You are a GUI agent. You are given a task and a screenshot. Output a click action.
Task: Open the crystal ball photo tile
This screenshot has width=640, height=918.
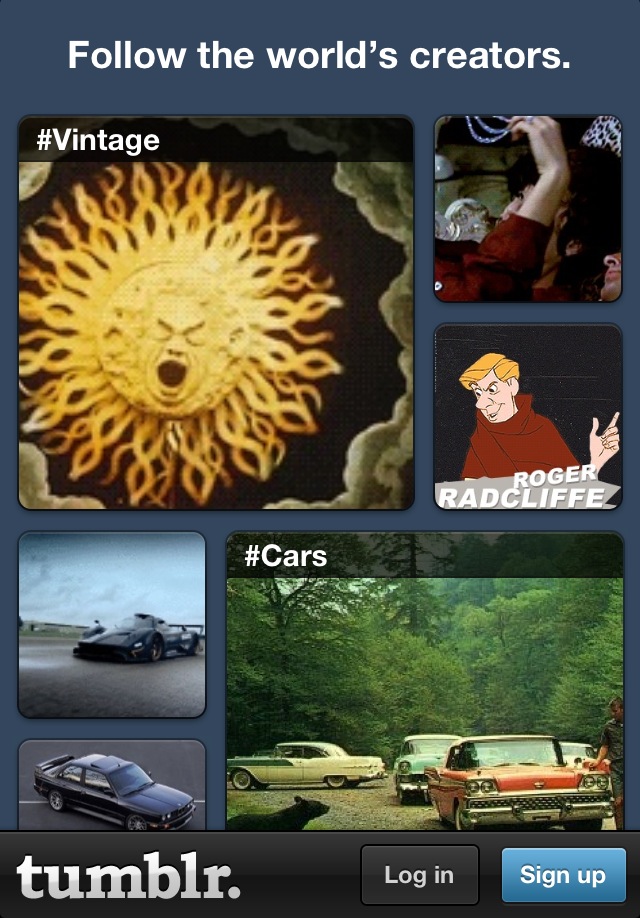pos(528,208)
